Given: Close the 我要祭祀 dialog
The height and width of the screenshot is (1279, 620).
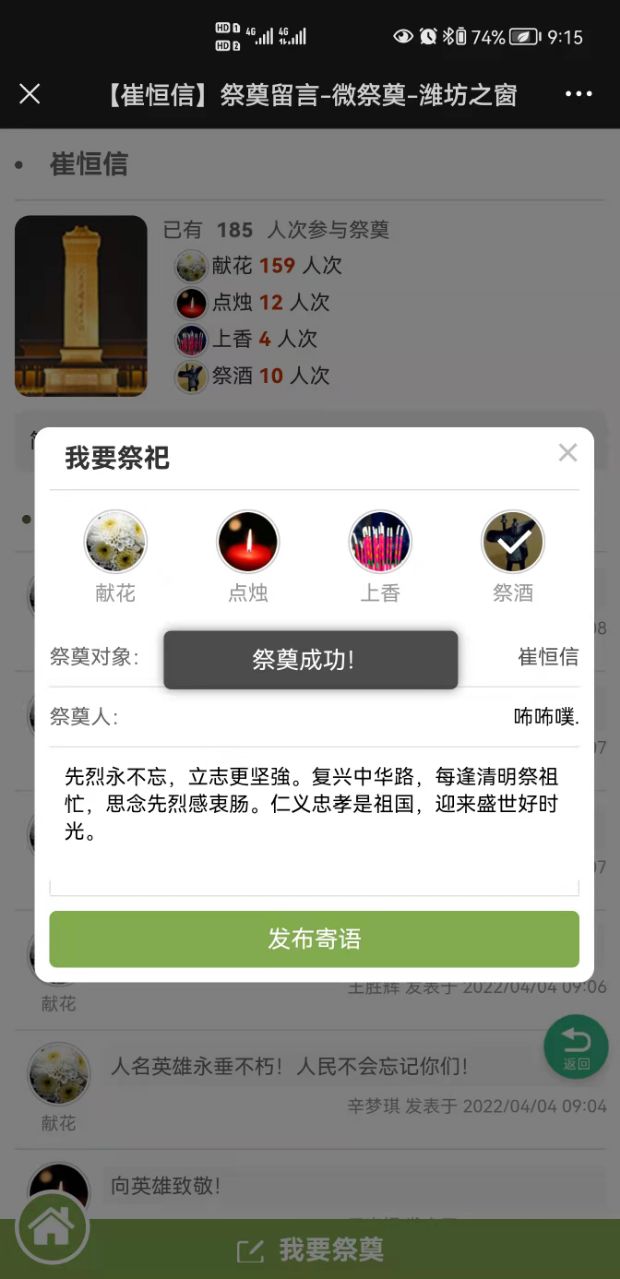Looking at the screenshot, I should tap(567, 453).
